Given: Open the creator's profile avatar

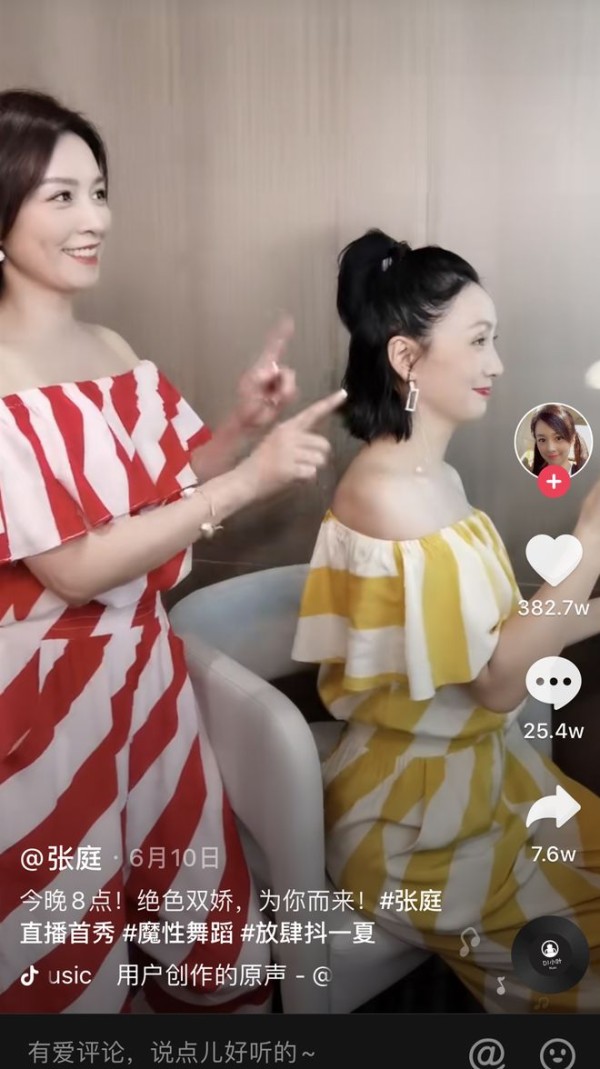Looking at the screenshot, I should tap(553, 441).
